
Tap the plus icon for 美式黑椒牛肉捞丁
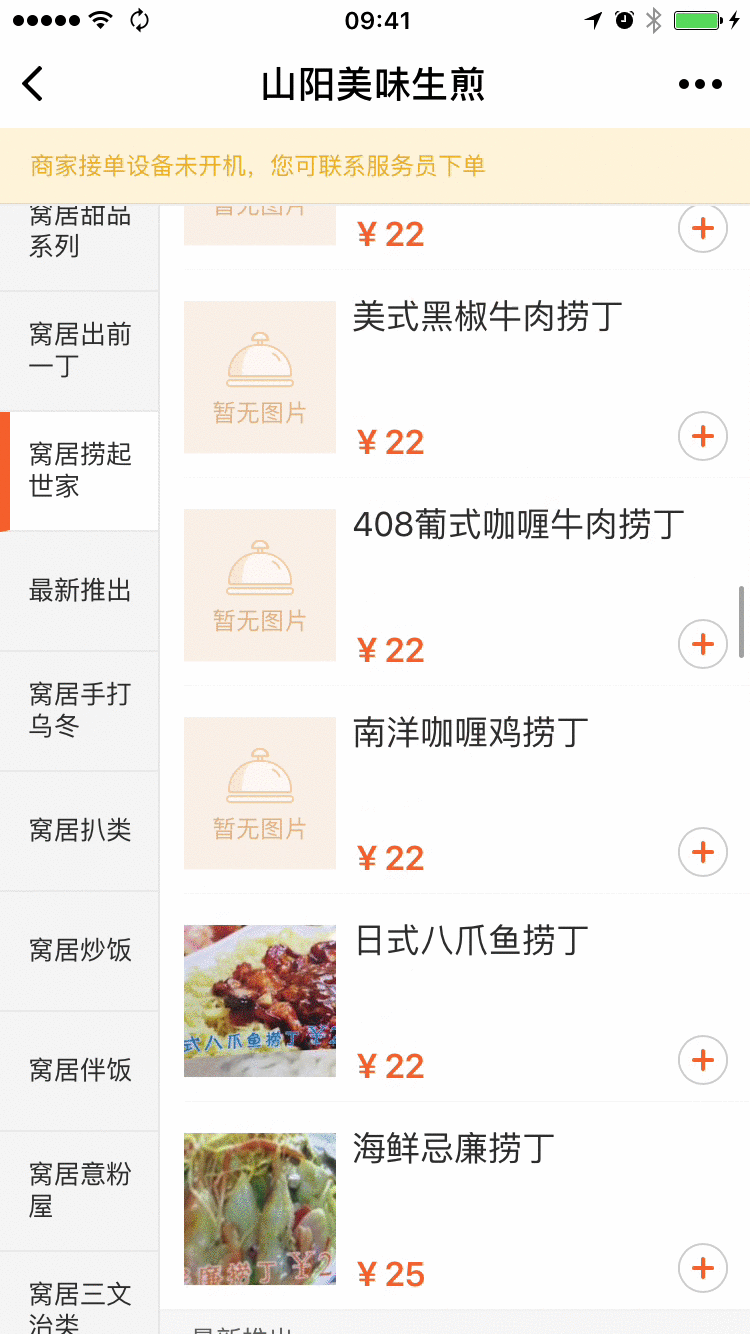[702, 436]
